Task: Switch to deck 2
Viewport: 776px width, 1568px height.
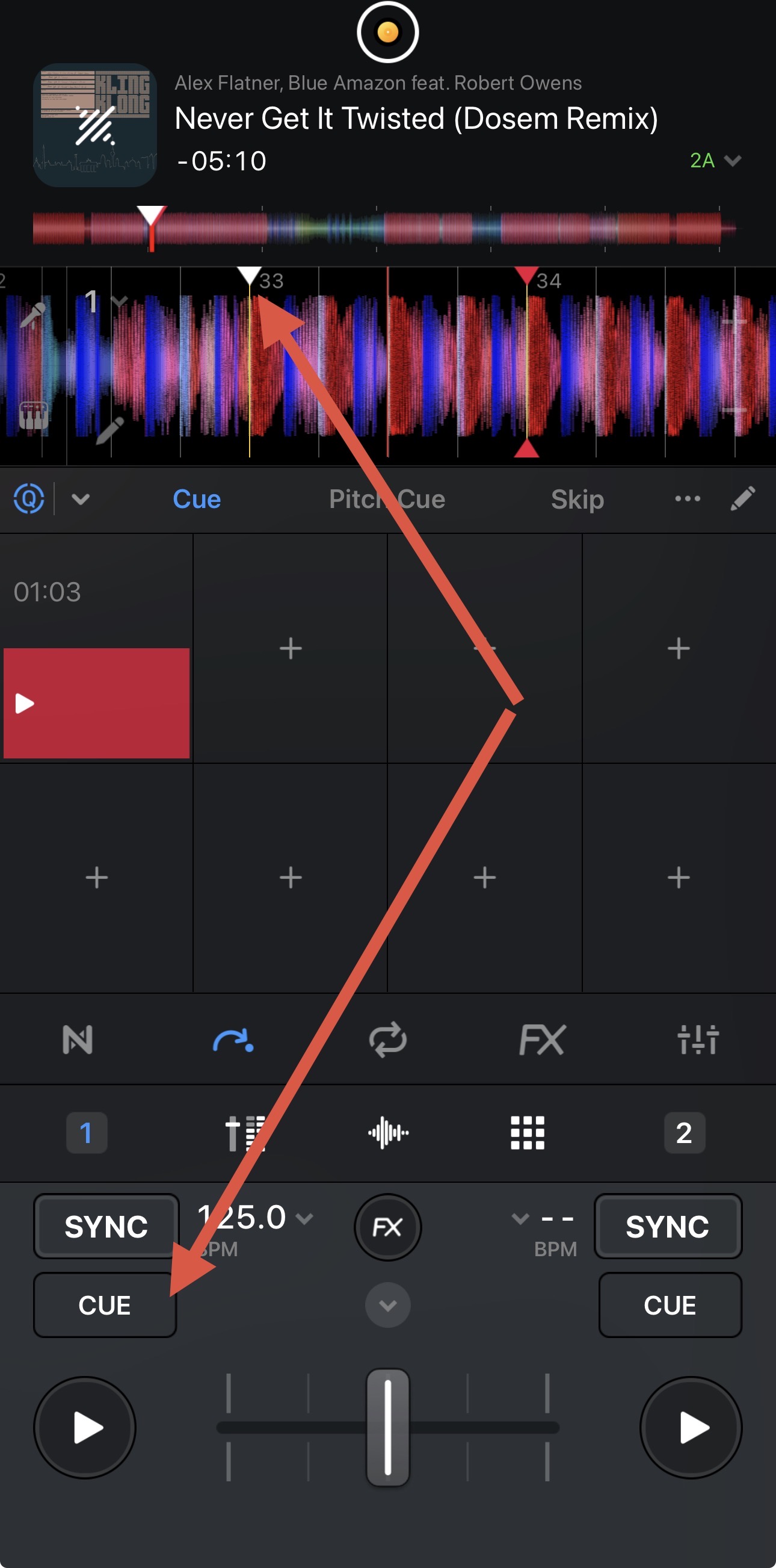Action: point(684,1133)
